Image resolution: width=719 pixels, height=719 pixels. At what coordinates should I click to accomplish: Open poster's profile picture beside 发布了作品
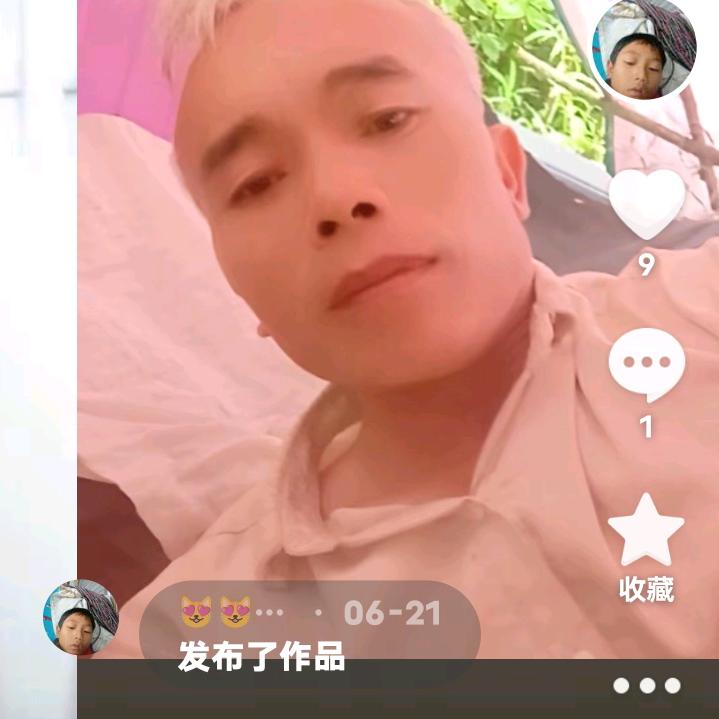click(x=81, y=617)
